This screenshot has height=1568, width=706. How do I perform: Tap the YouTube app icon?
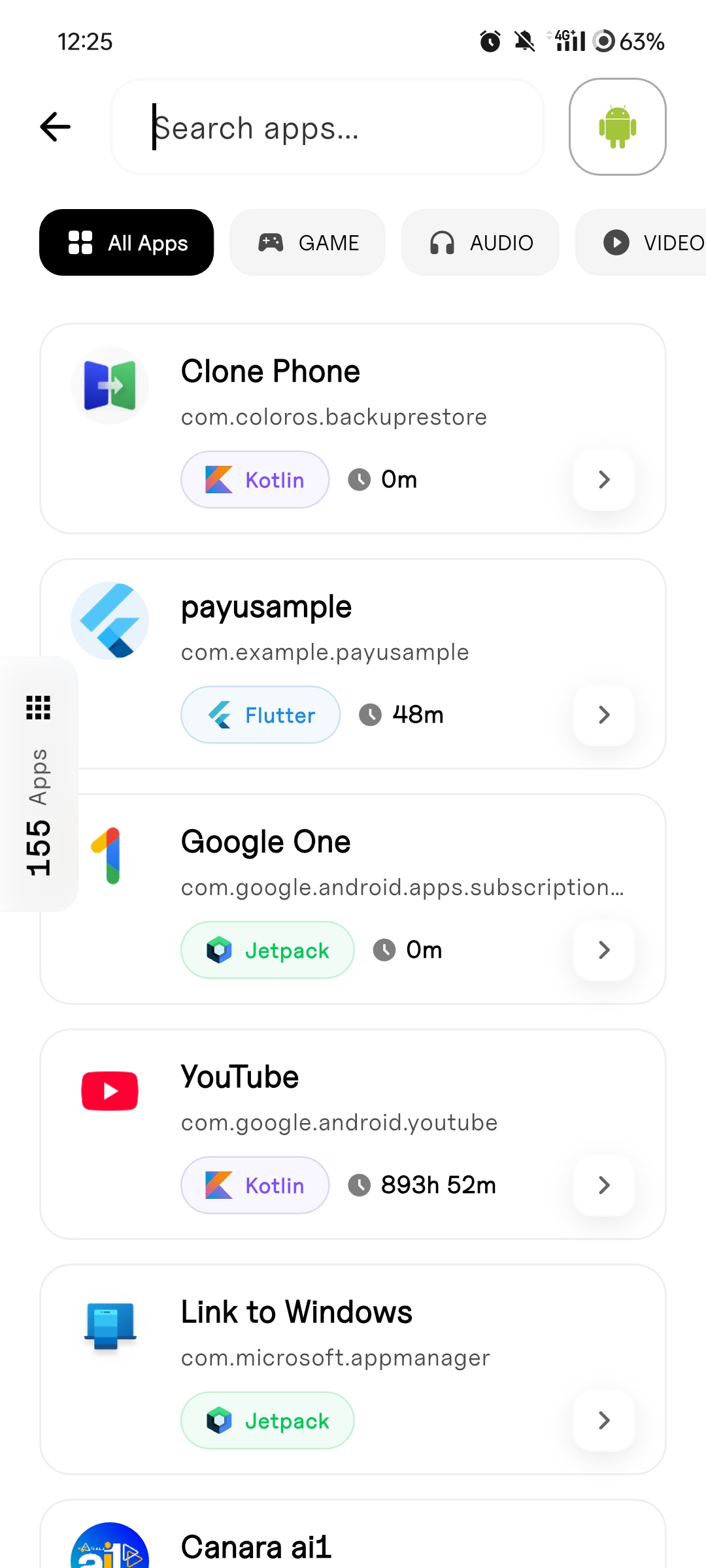pyautogui.click(x=109, y=1090)
